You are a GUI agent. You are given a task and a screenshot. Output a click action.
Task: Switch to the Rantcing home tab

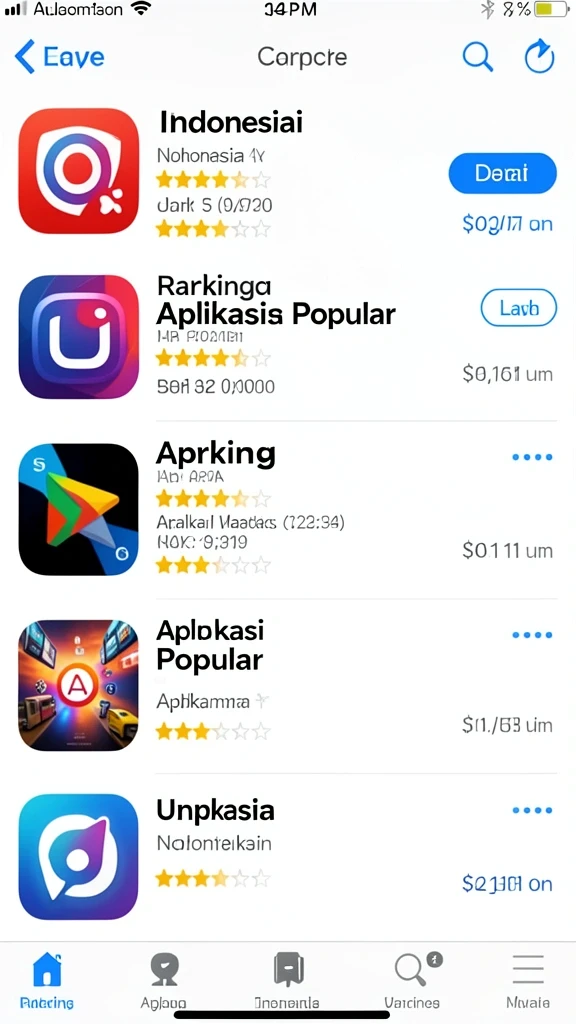coord(47,981)
